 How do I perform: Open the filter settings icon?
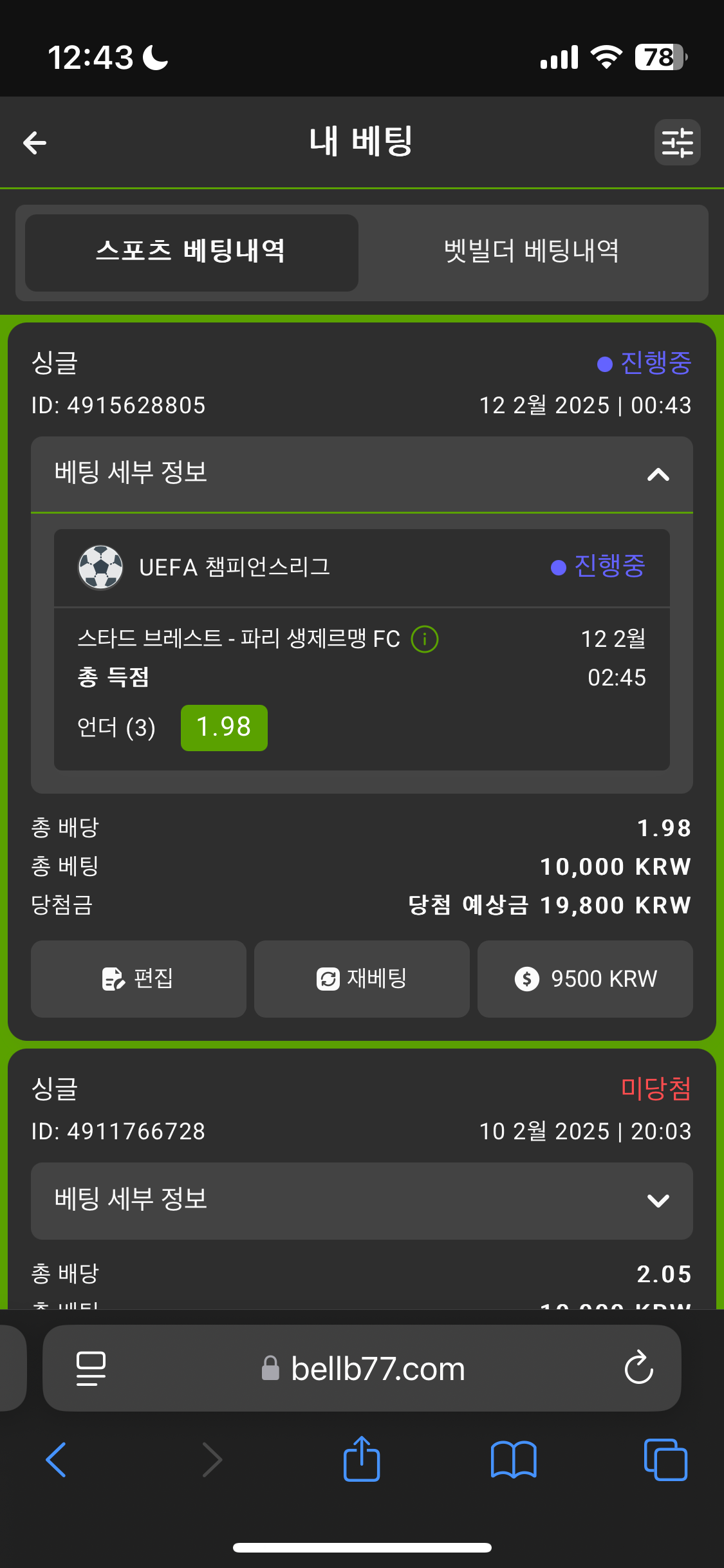[677, 142]
